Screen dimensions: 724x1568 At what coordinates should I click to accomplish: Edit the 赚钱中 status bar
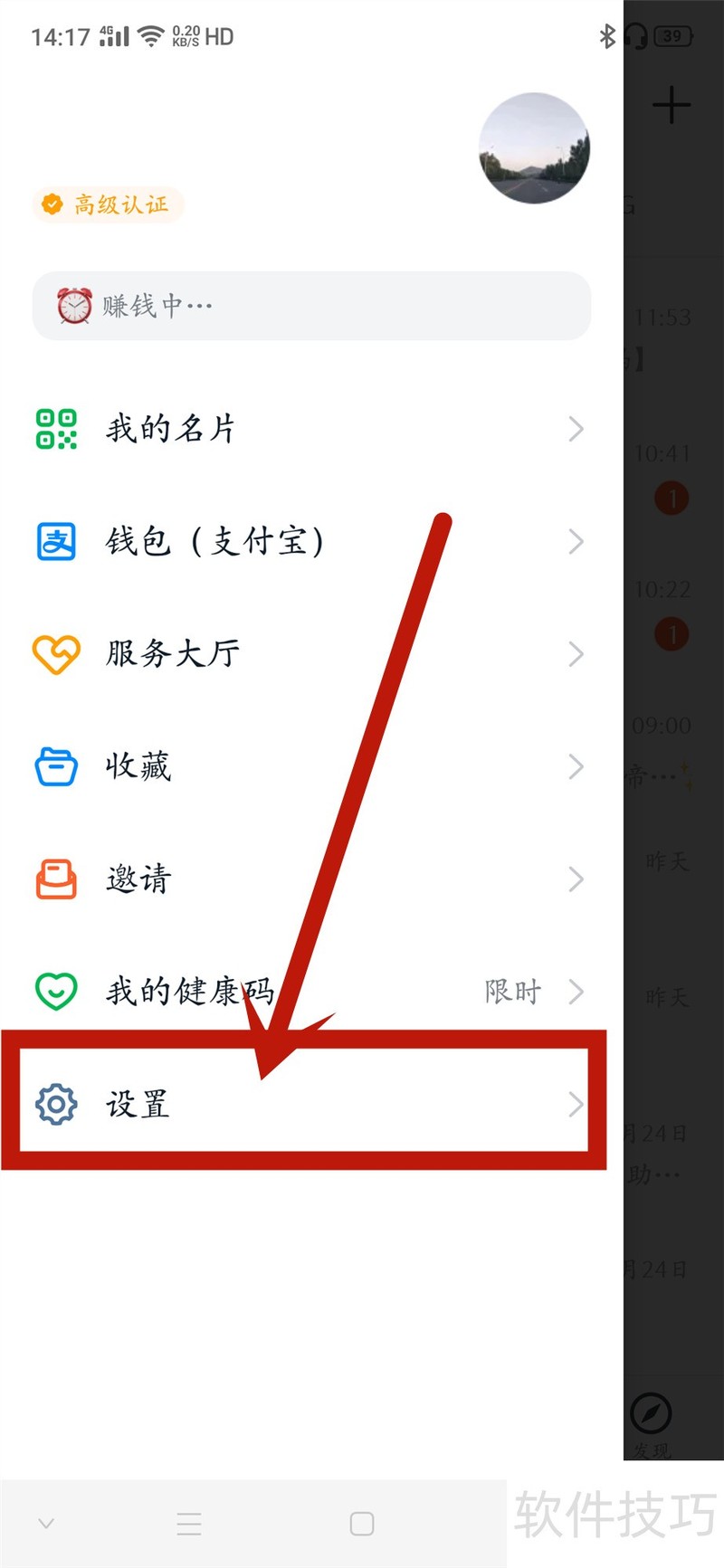(311, 306)
